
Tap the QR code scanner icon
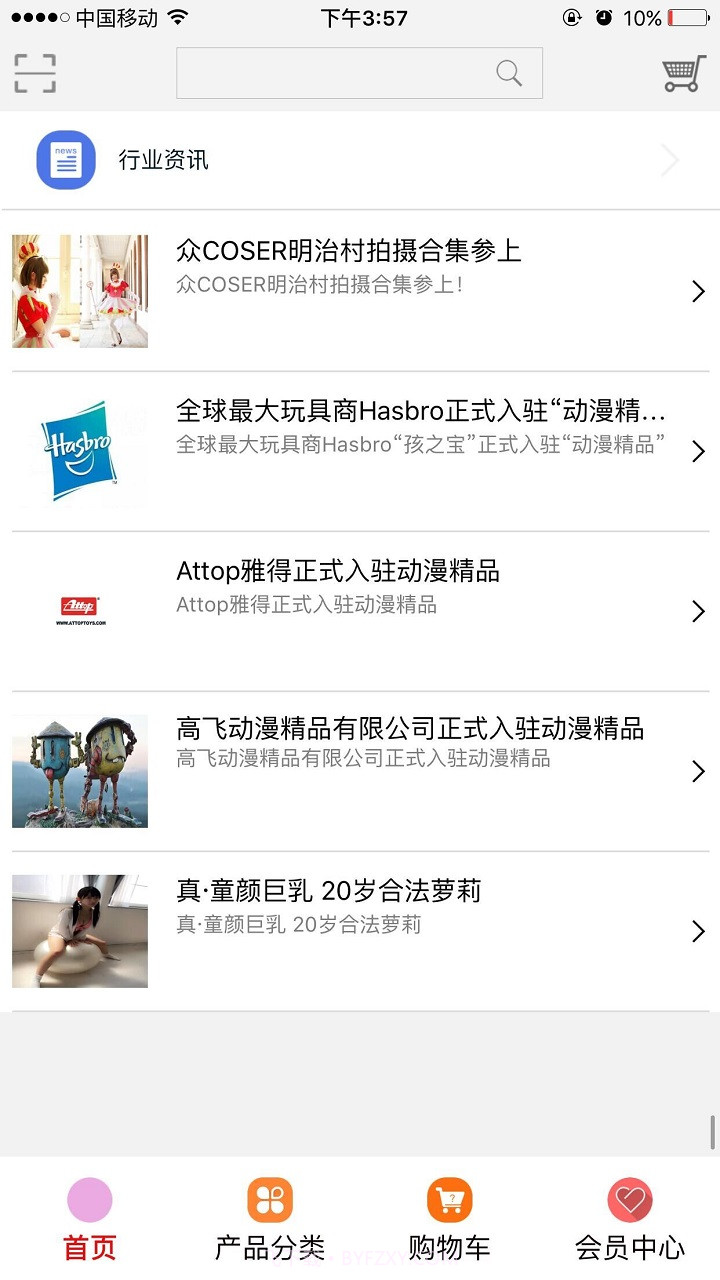point(36,73)
